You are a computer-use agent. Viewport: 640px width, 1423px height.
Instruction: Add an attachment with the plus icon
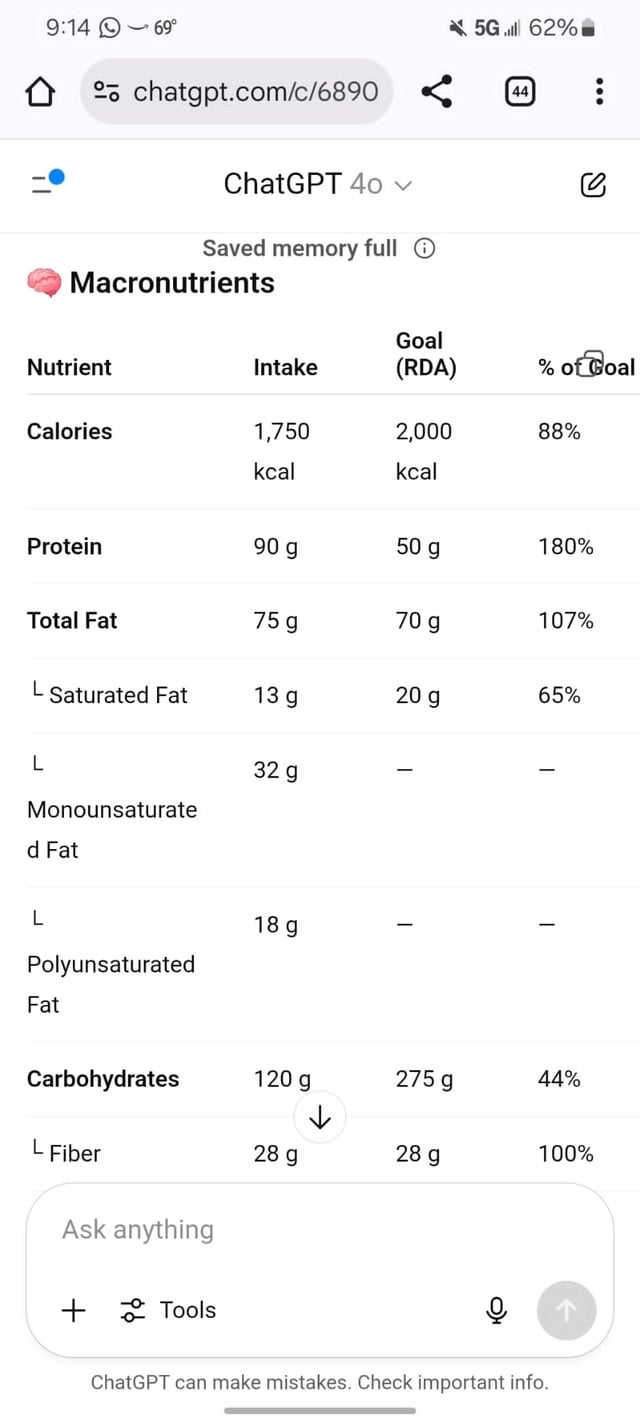pyautogui.click(x=74, y=1310)
